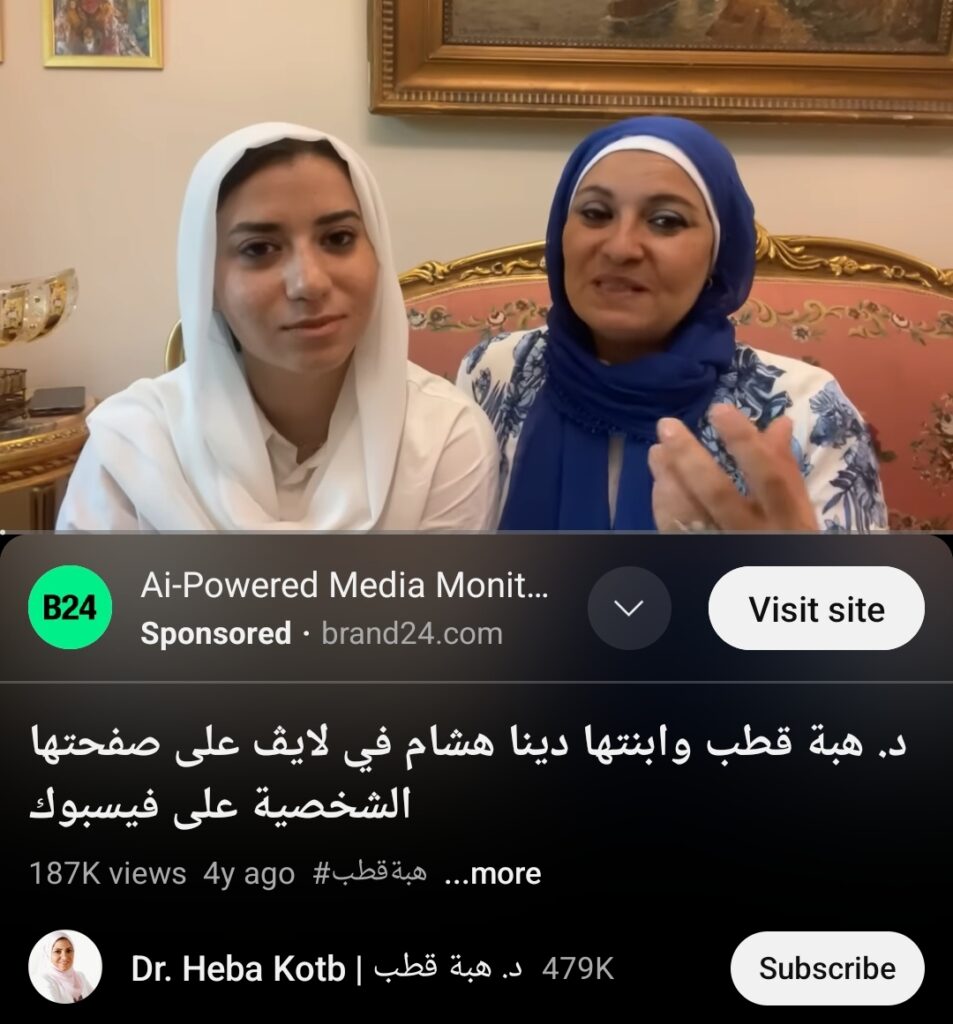The image size is (953, 1024).
Task: Tap the video player area
Action: click(x=476, y=265)
